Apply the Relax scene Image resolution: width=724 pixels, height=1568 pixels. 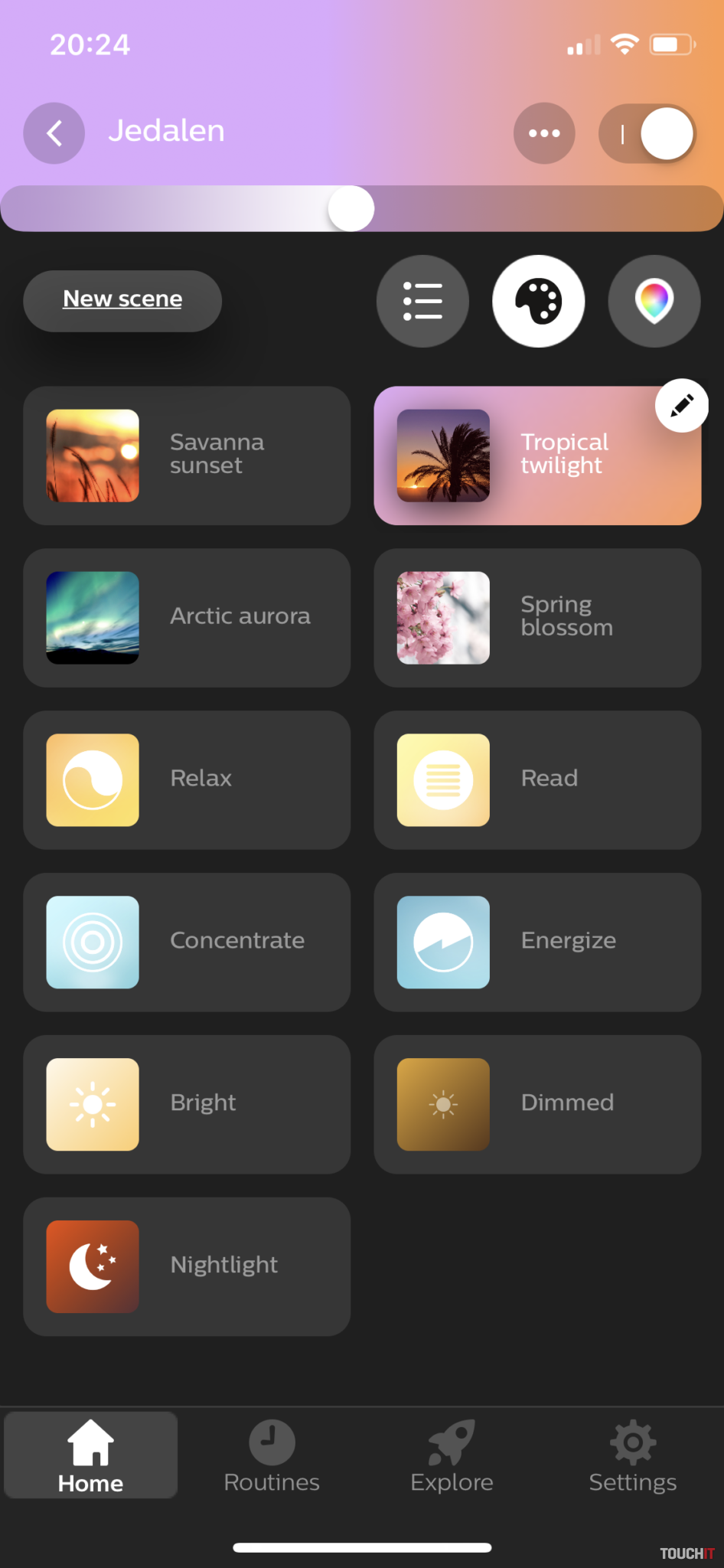point(187,780)
